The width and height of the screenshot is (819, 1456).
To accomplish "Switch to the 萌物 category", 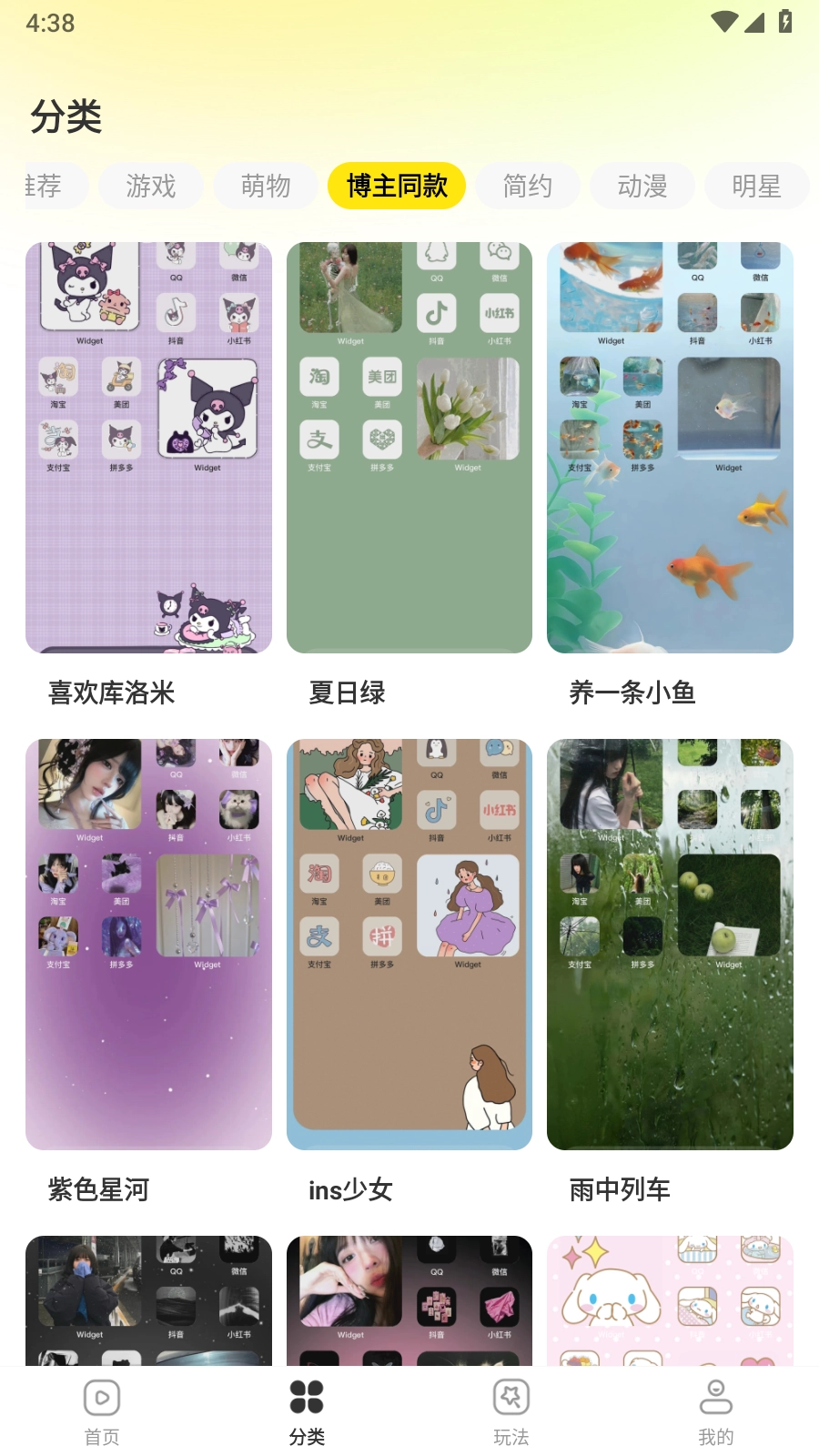I will (x=266, y=186).
